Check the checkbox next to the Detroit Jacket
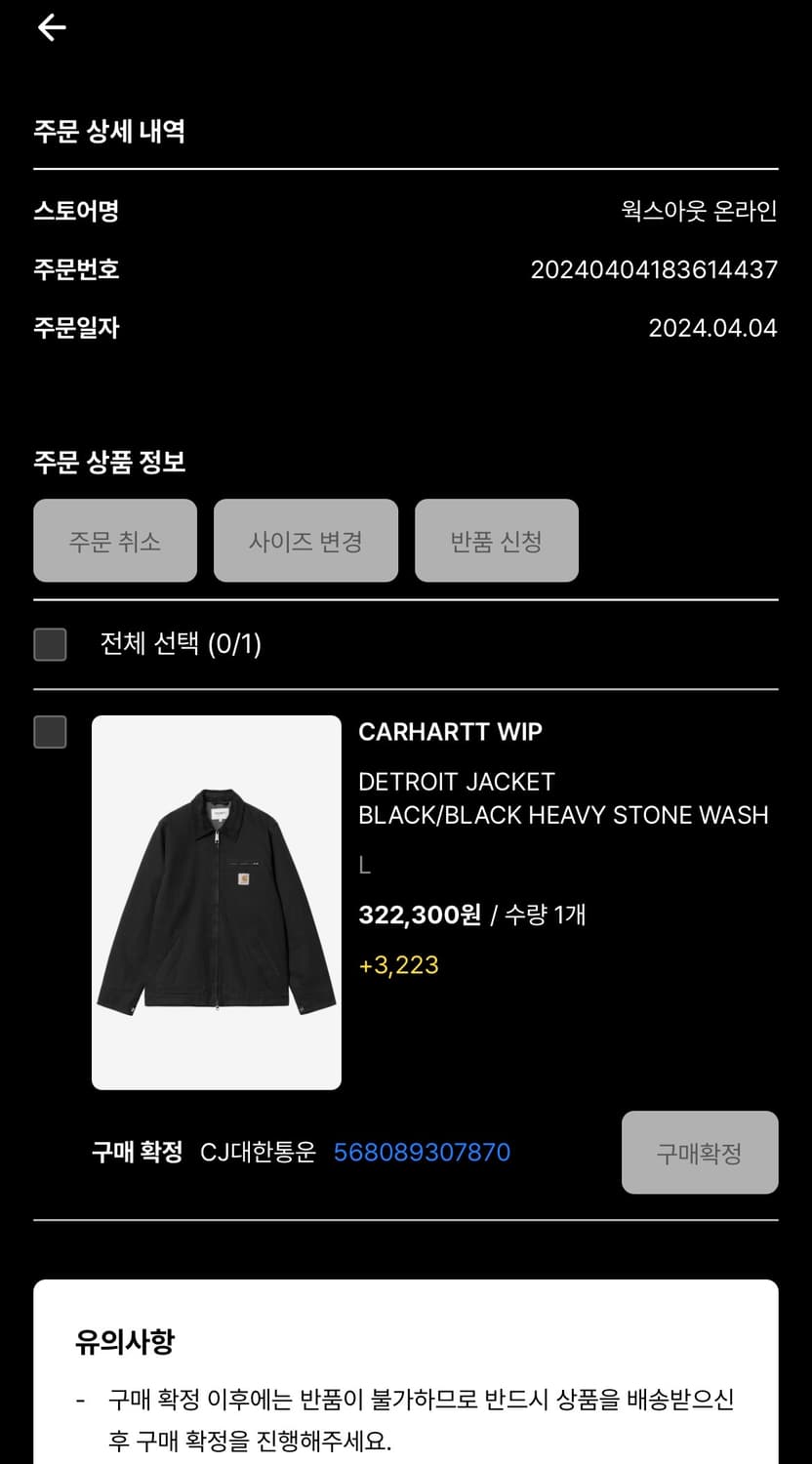 [50, 732]
